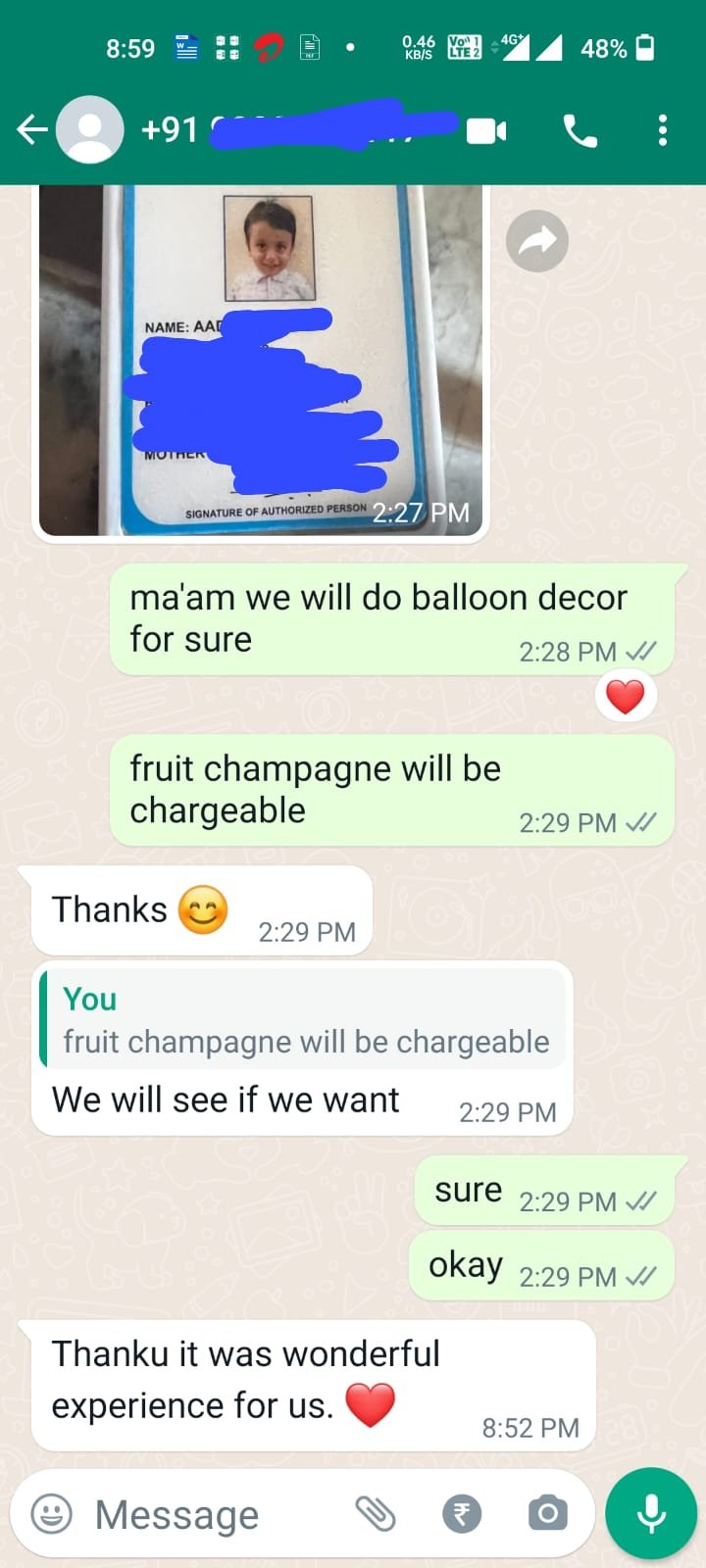Attach a file with the paperclip
Screen dimensions: 706x1568
(375, 1514)
